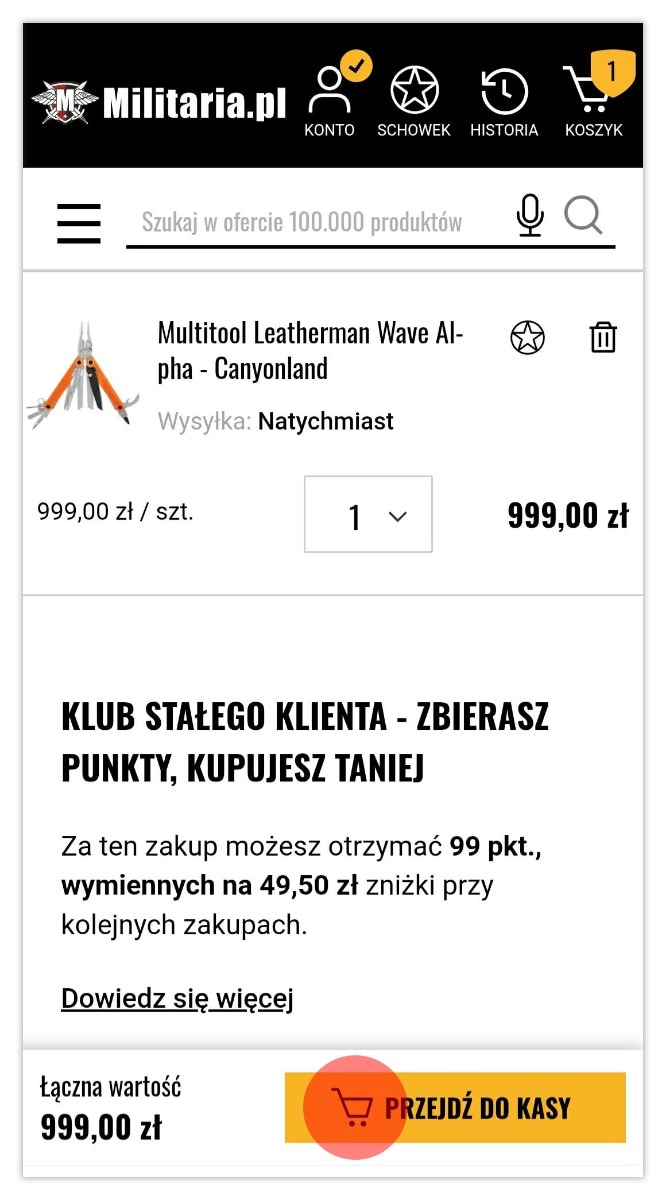Open the Konto account page
The width and height of the screenshot is (666, 1200).
click(330, 102)
